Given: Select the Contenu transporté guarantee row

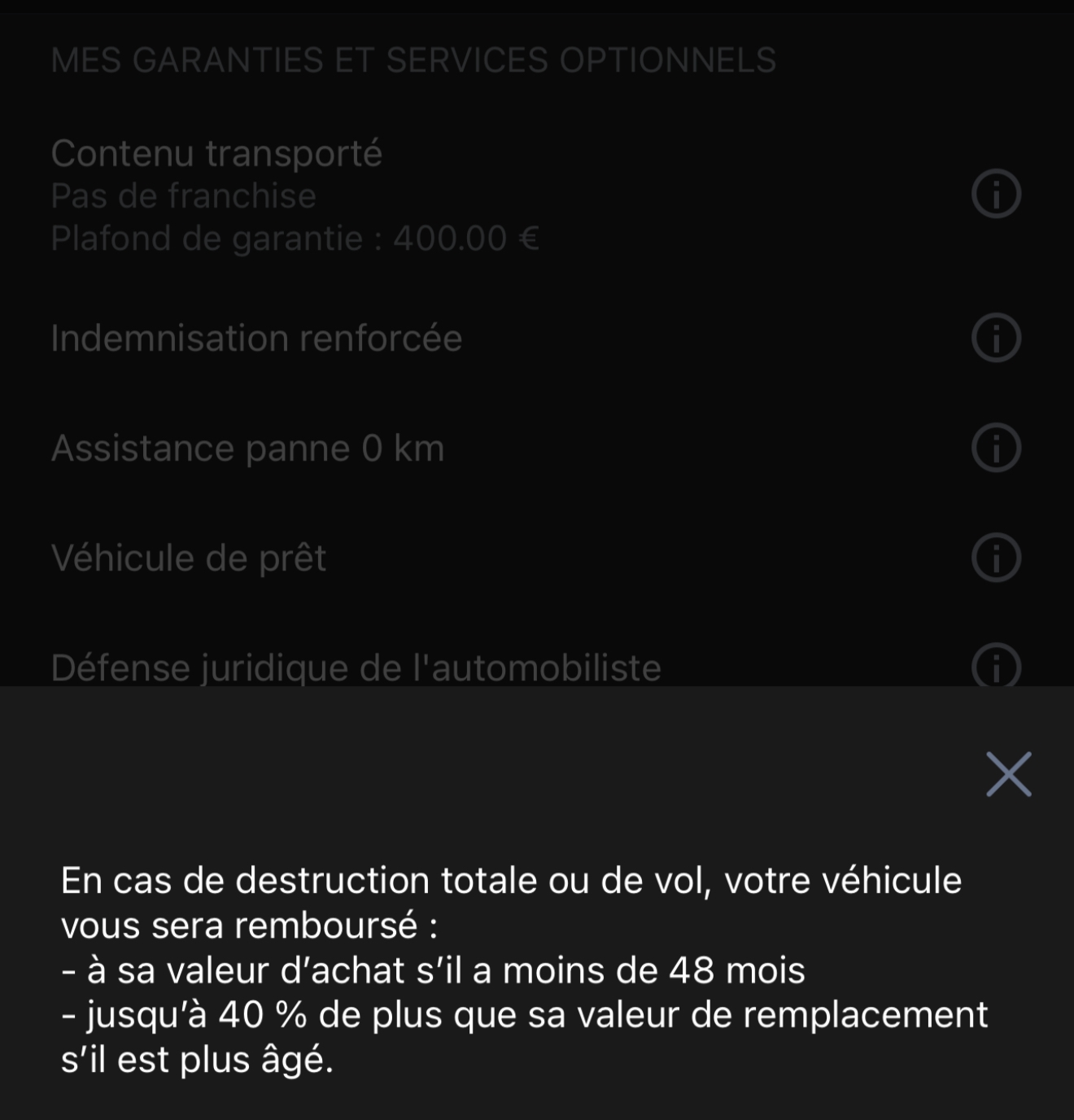Looking at the screenshot, I should click(x=216, y=153).
